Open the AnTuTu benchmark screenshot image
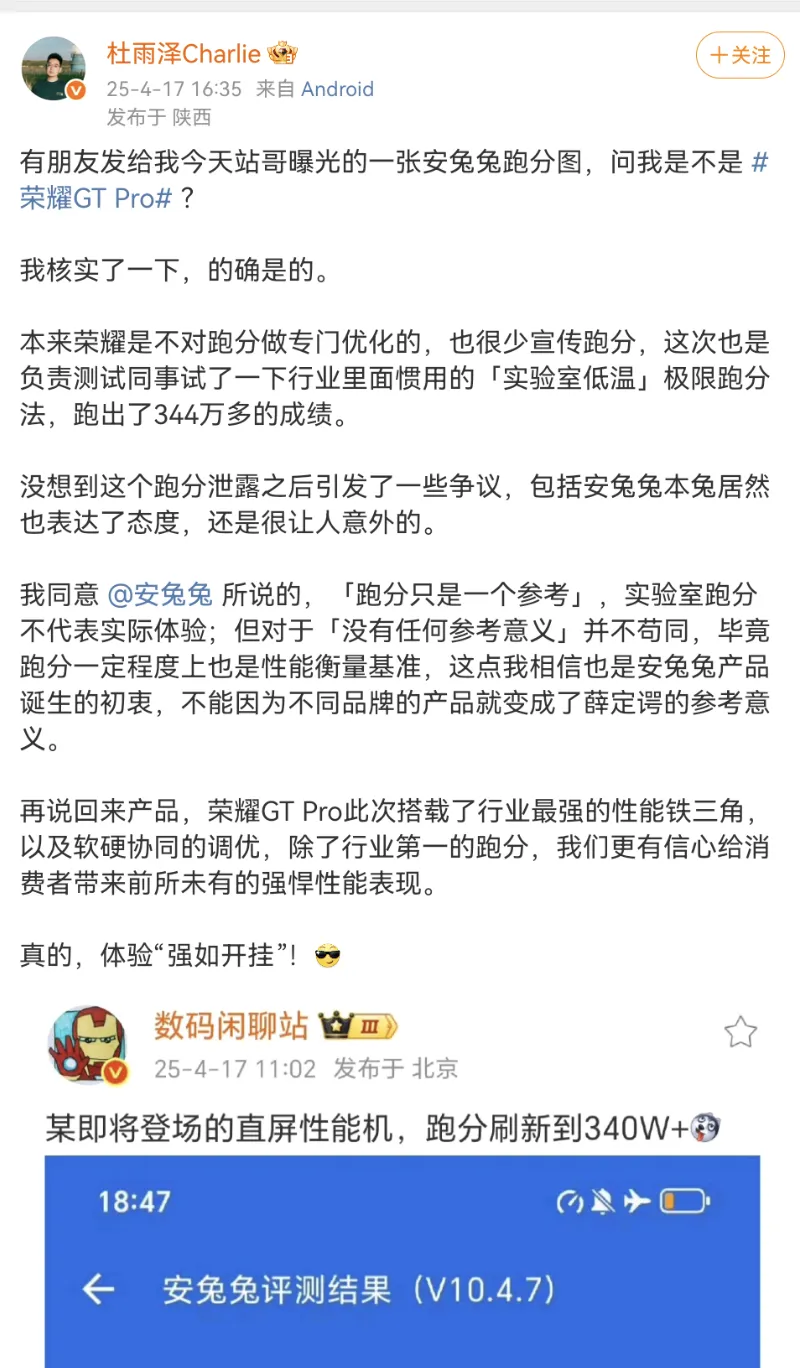Viewport: 800px width, 1368px height. 402,1260
